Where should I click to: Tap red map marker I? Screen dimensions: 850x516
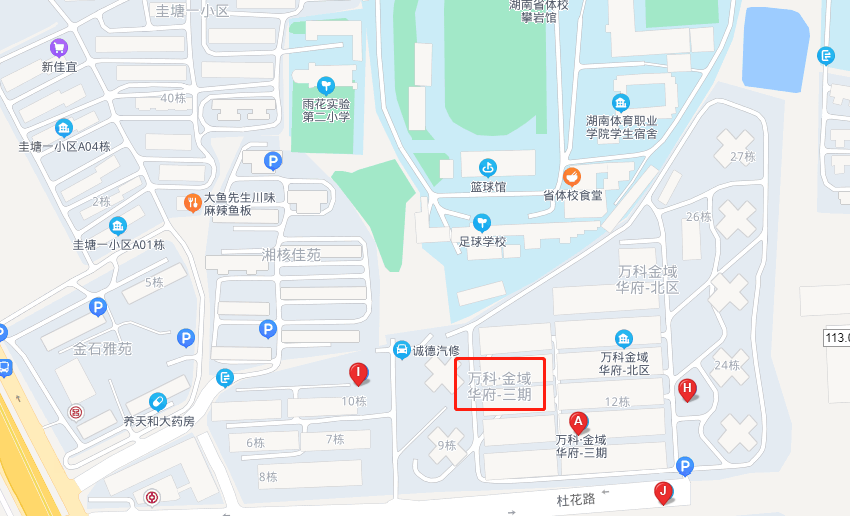357,374
